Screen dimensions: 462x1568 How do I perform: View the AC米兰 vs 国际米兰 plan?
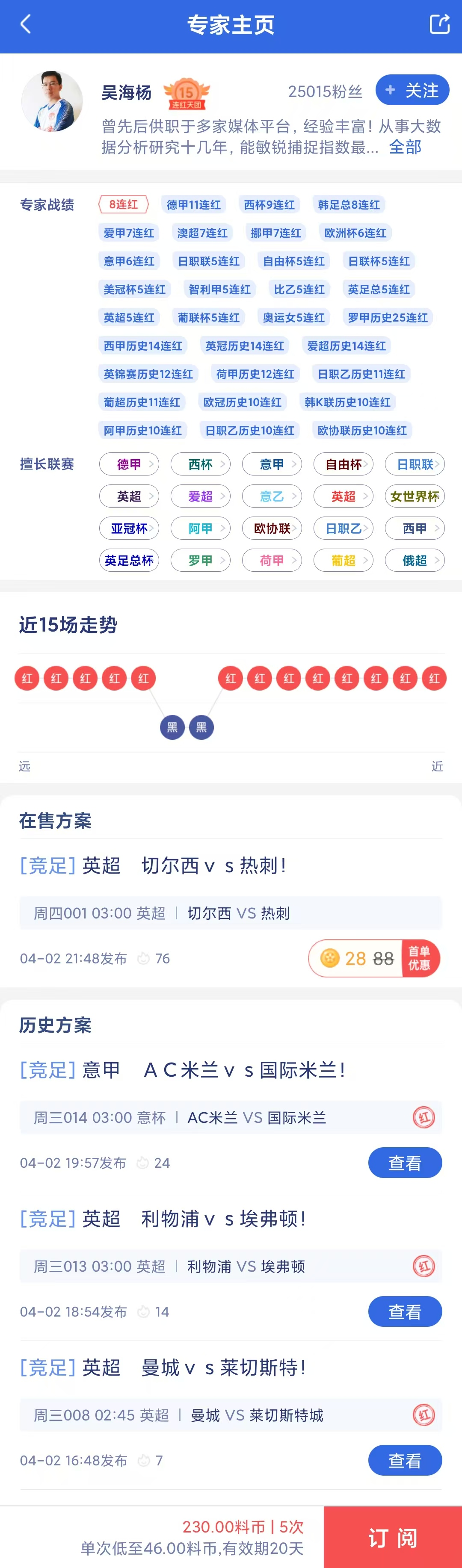tap(405, 1163)
